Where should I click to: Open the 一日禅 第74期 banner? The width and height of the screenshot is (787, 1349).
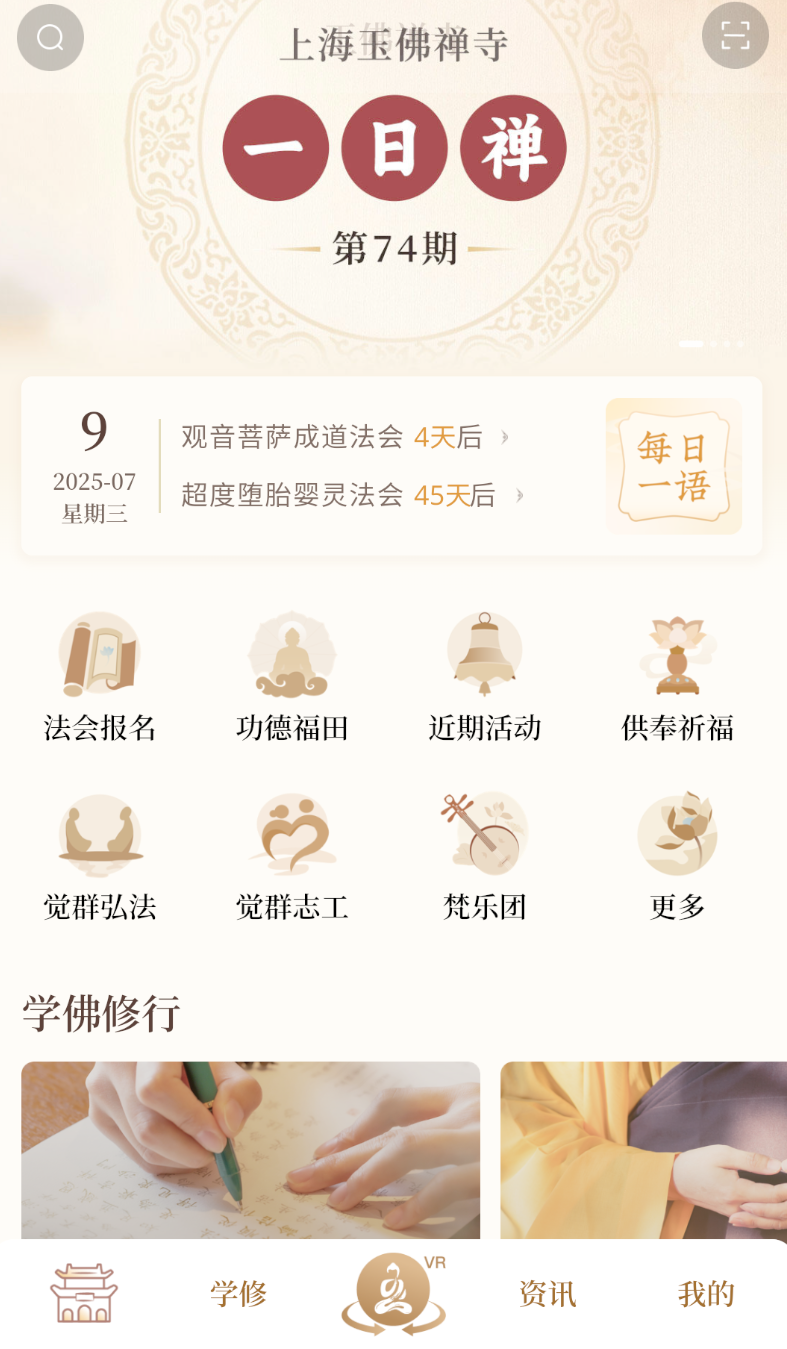point(393,180)
